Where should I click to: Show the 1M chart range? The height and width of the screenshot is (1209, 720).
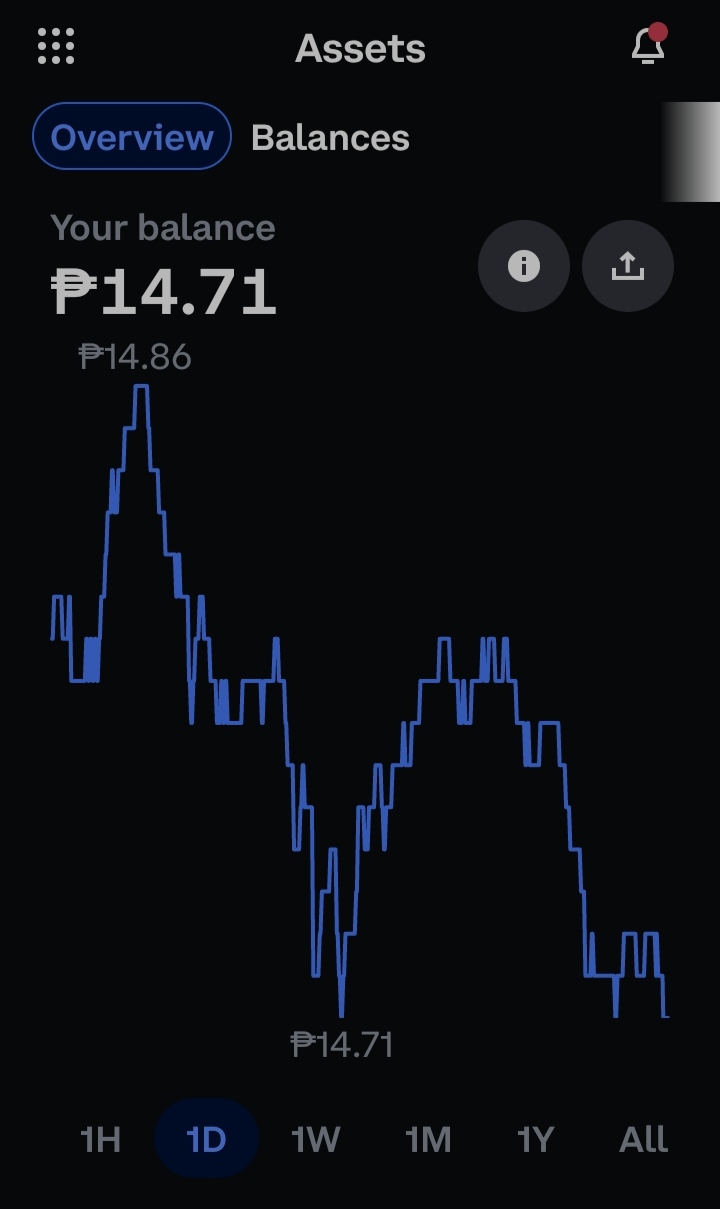coord(428,1139)
